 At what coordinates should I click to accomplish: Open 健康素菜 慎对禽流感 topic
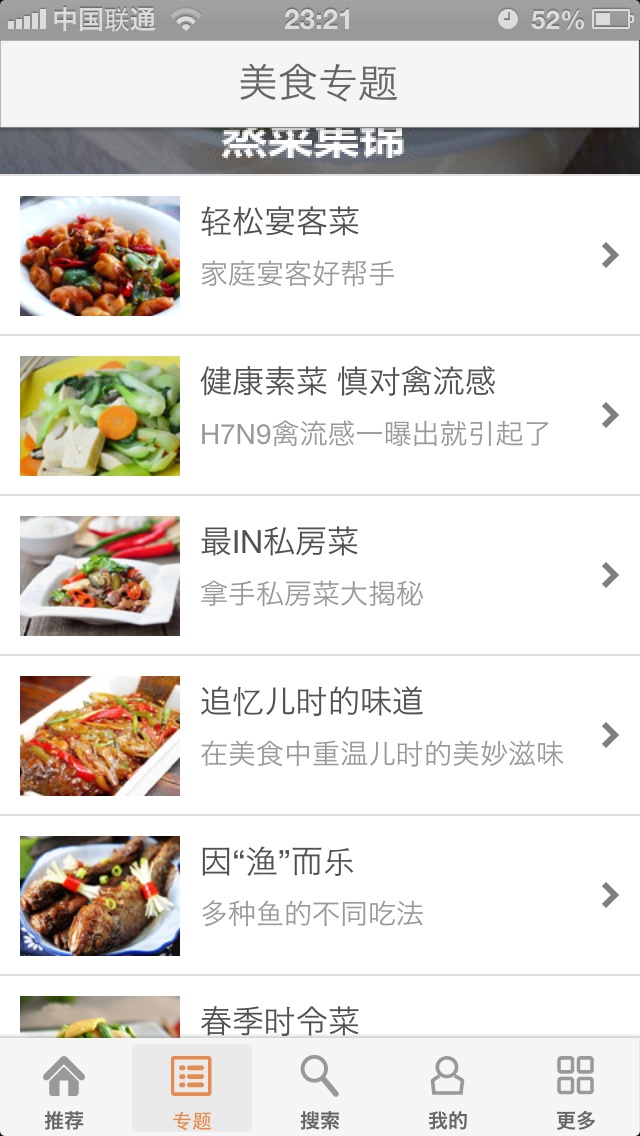320,416
